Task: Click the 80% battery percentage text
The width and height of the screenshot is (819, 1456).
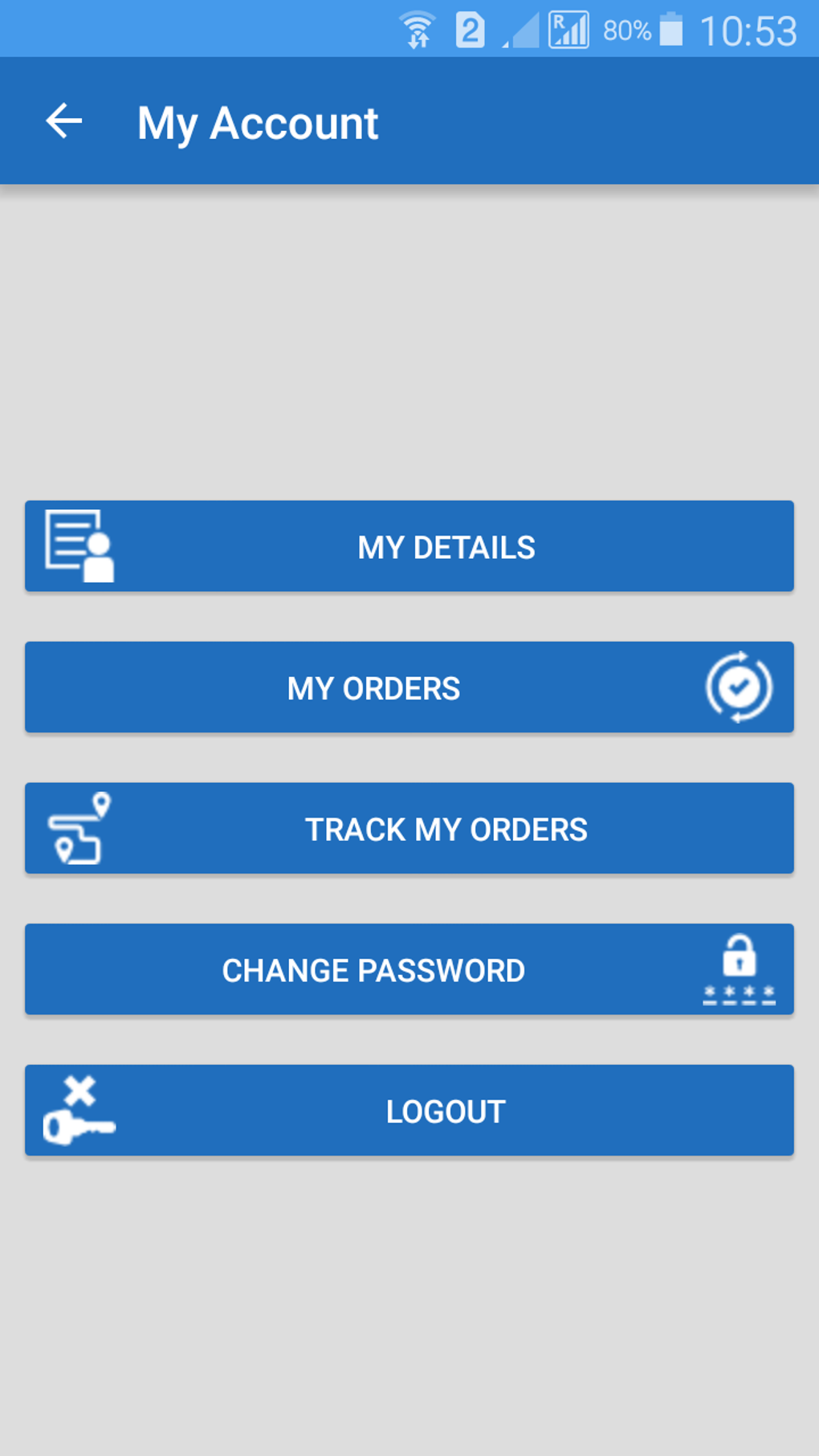Action: click(x=628, y=31)
